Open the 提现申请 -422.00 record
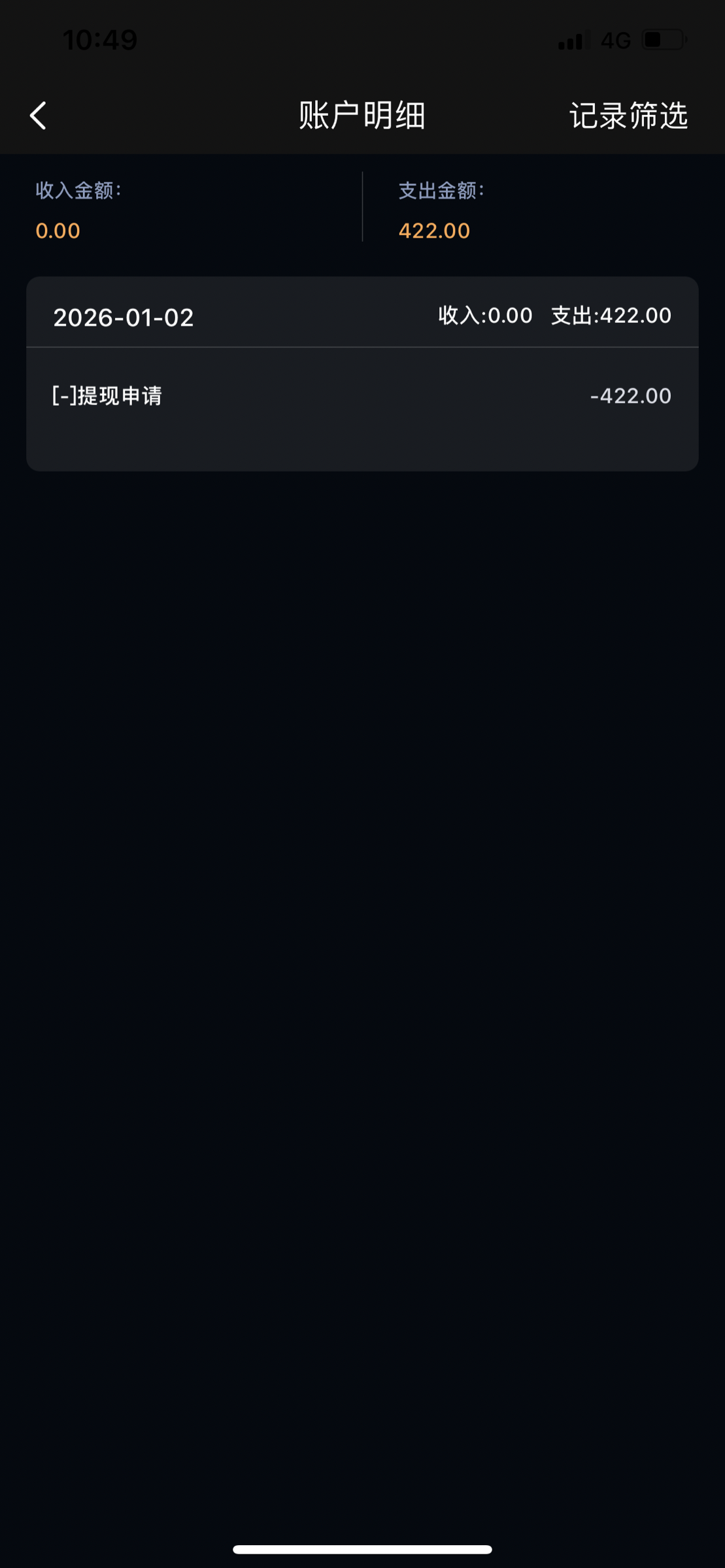Viewport: 725px width, 1568px height. click(x=362, y=396)
